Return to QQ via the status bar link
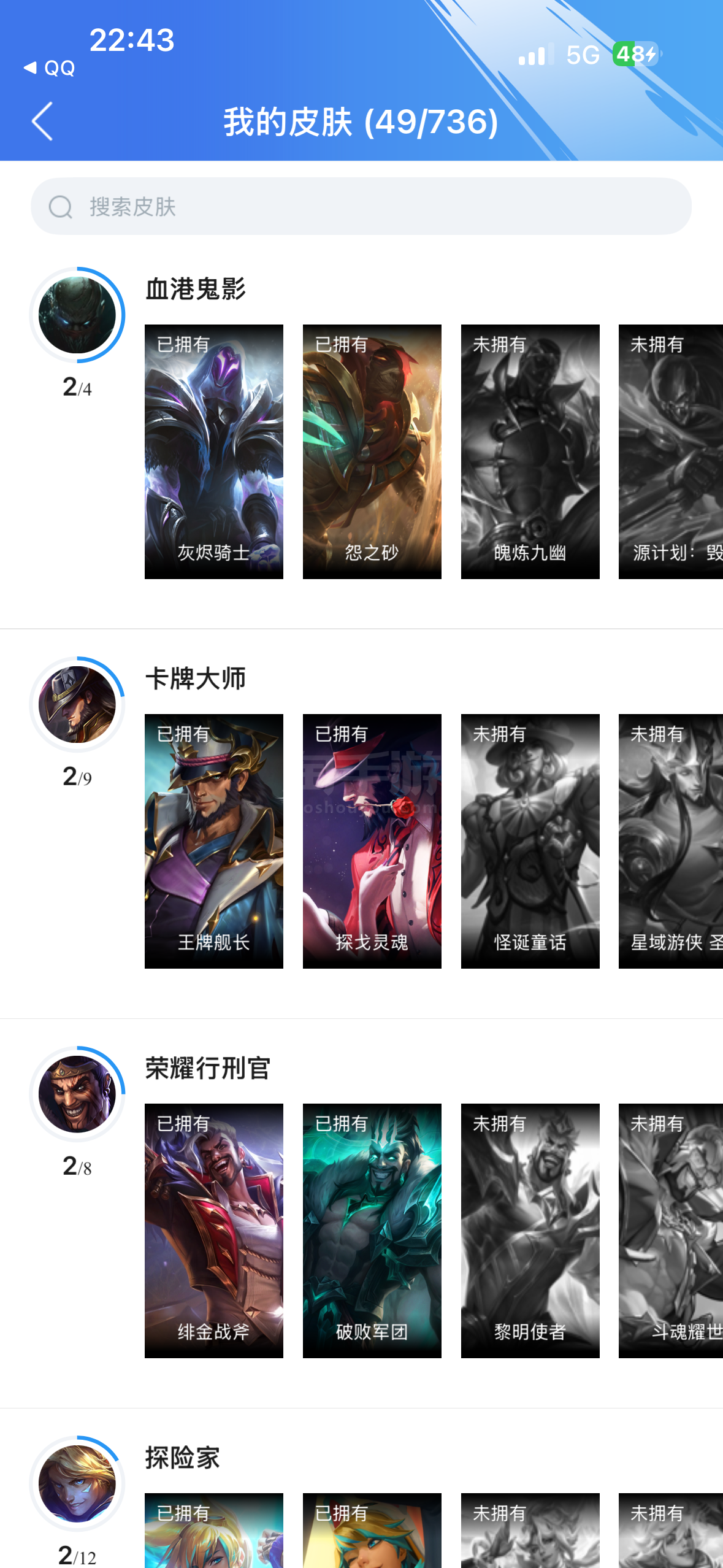The width and height of the screenshot is (723, 1568). point(50,68)
